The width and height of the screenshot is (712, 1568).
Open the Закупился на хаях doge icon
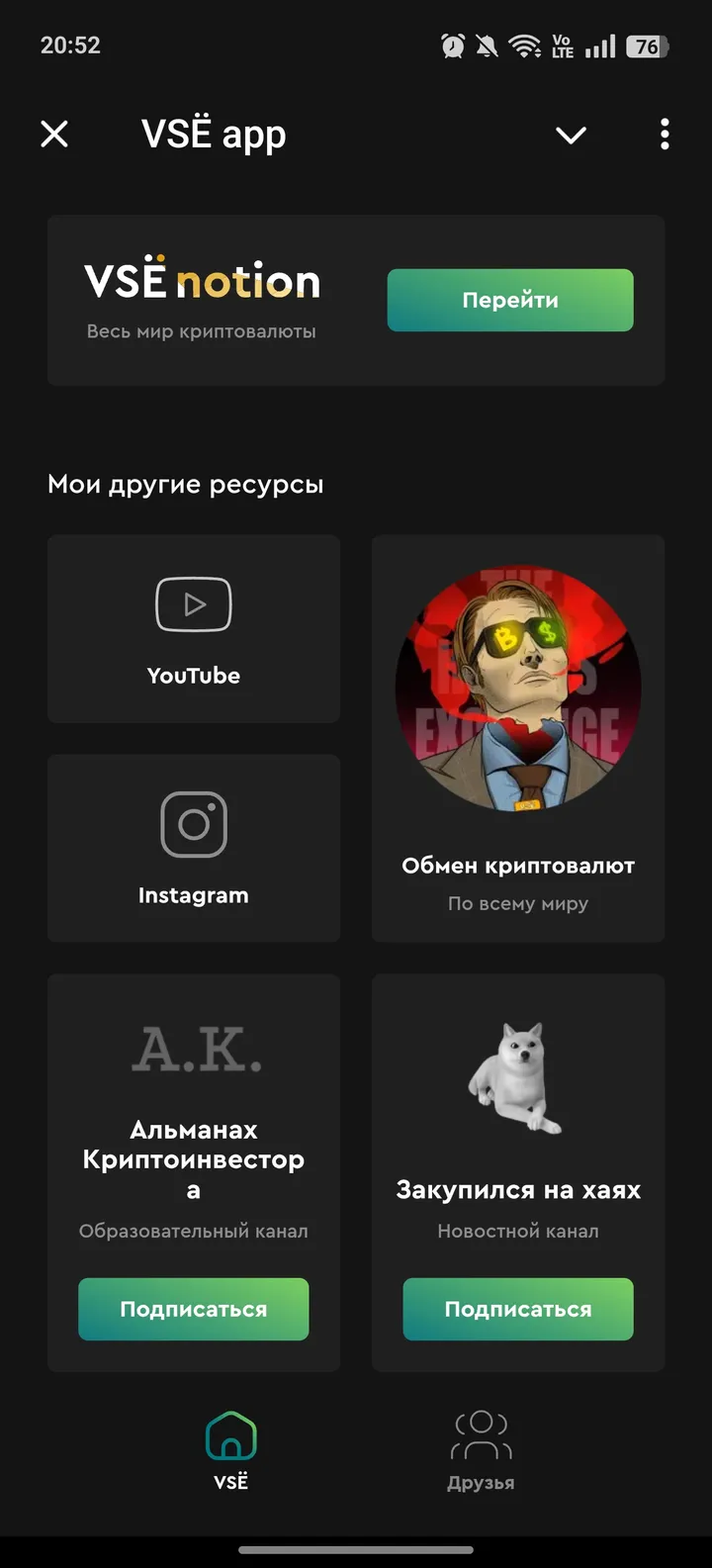click(517, 1078)
